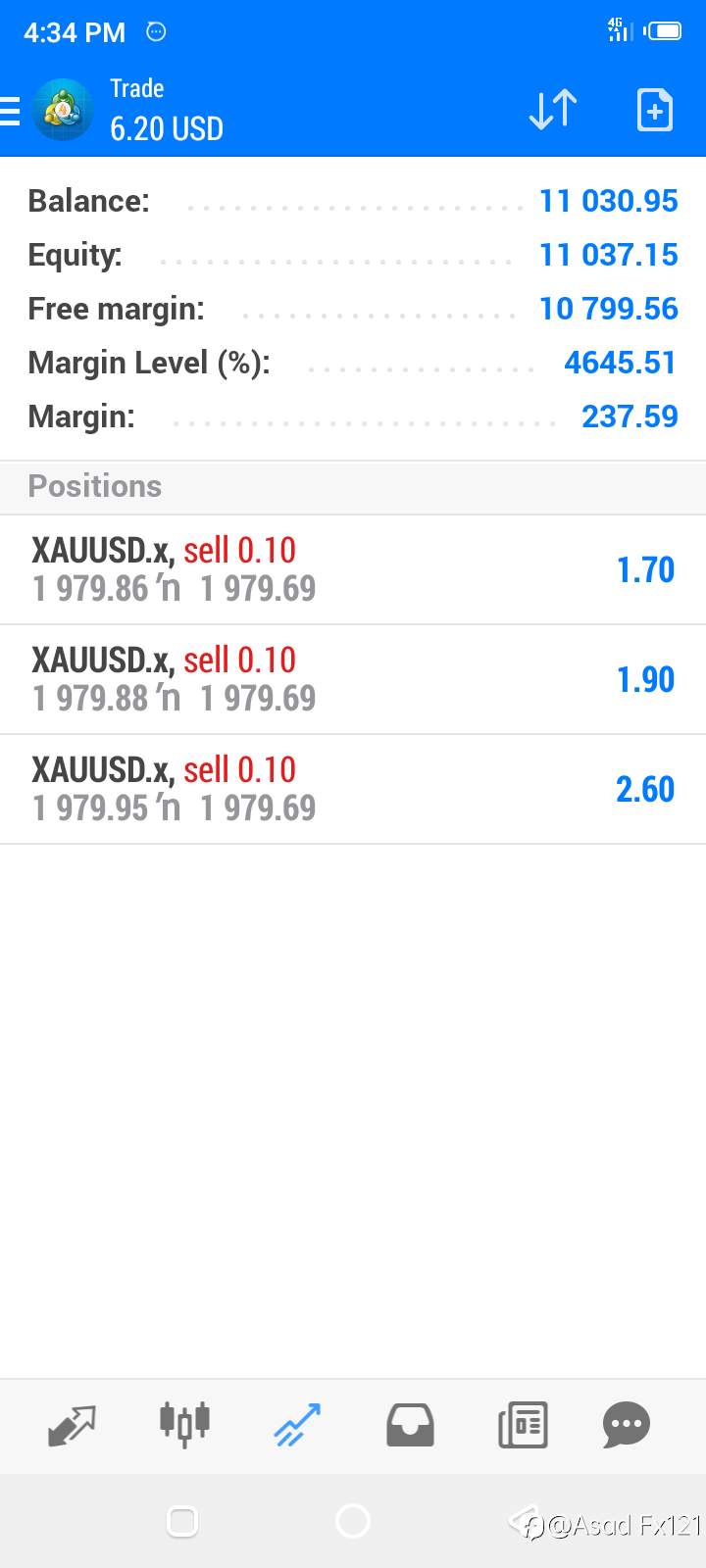The width and height of the screenshot is (706, 1568).
Task: Open the sell position with profit 1.90
Action: point(353,679)
